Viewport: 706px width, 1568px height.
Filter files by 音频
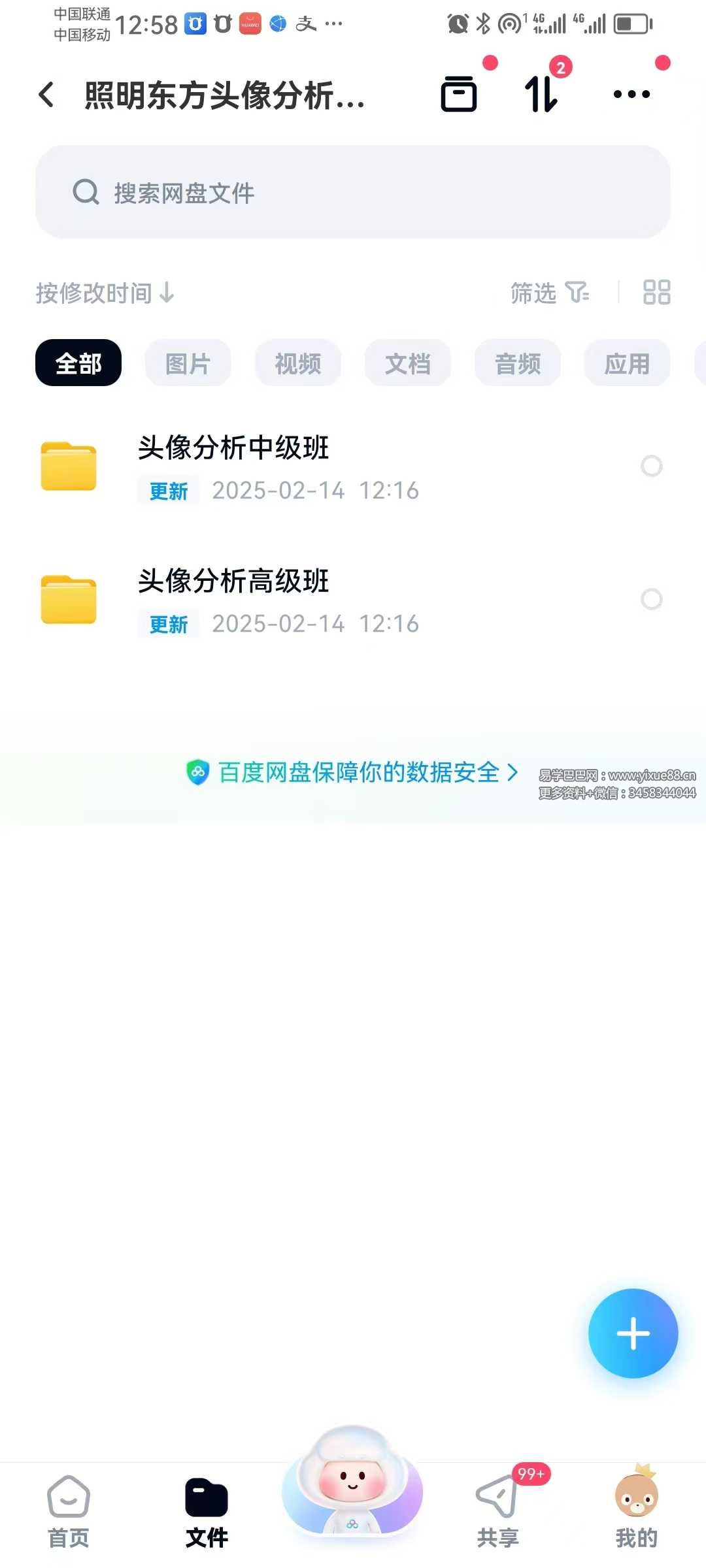point(518,363)
